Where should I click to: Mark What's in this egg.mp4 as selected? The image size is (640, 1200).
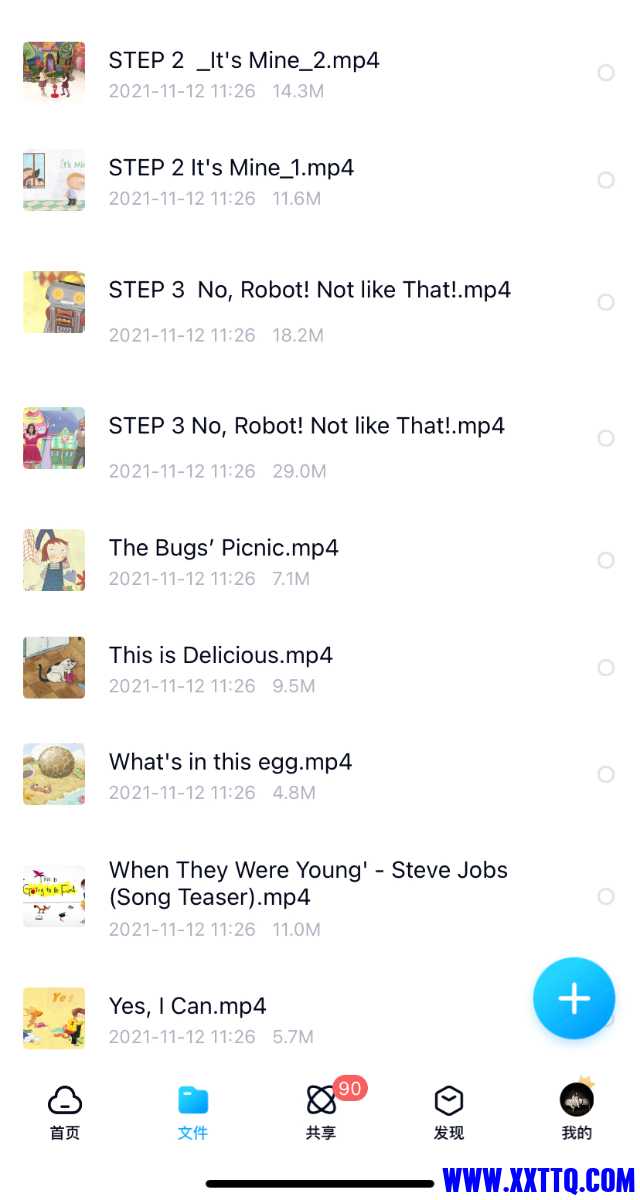606,774
